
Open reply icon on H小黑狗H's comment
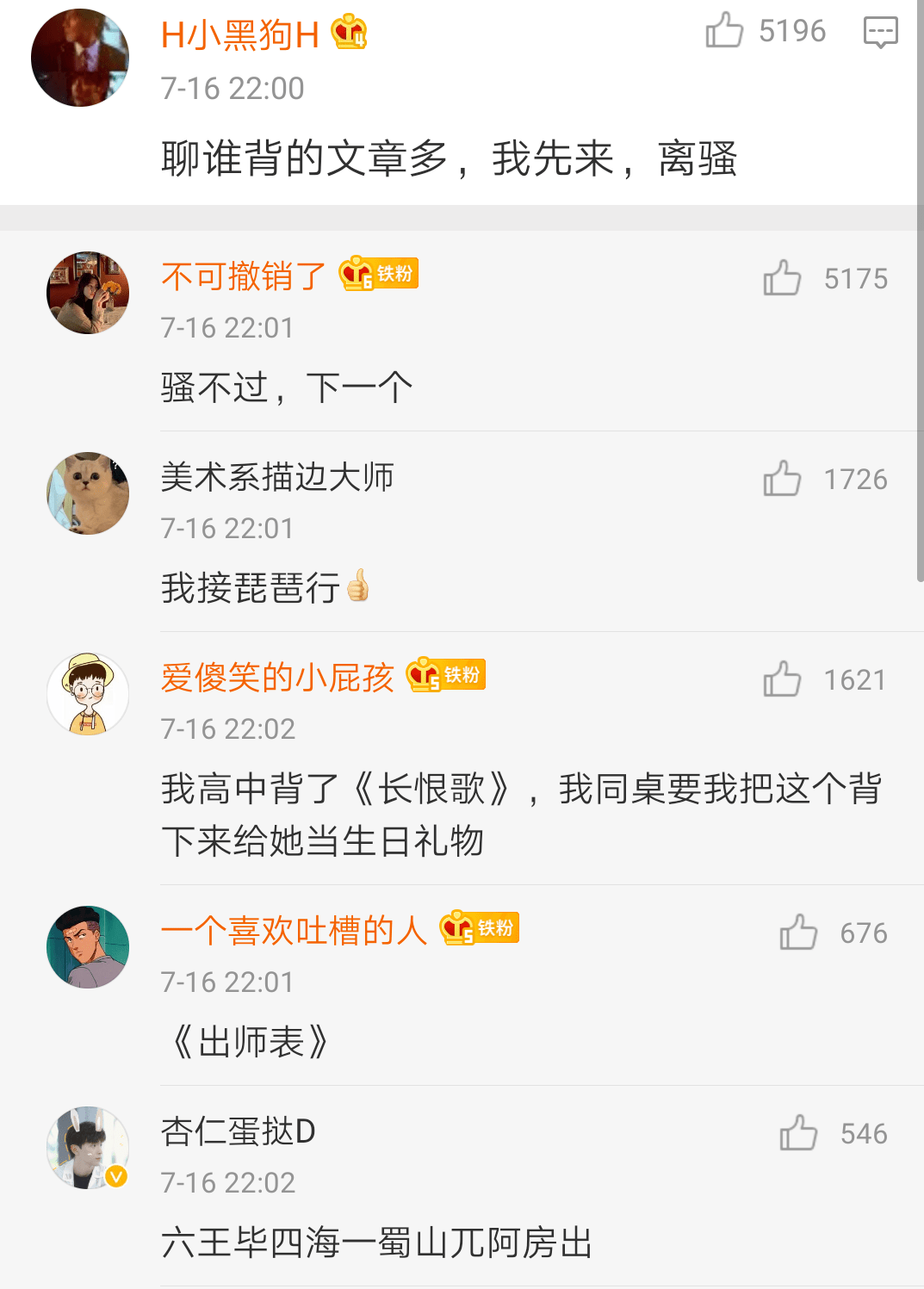(880, 32)
